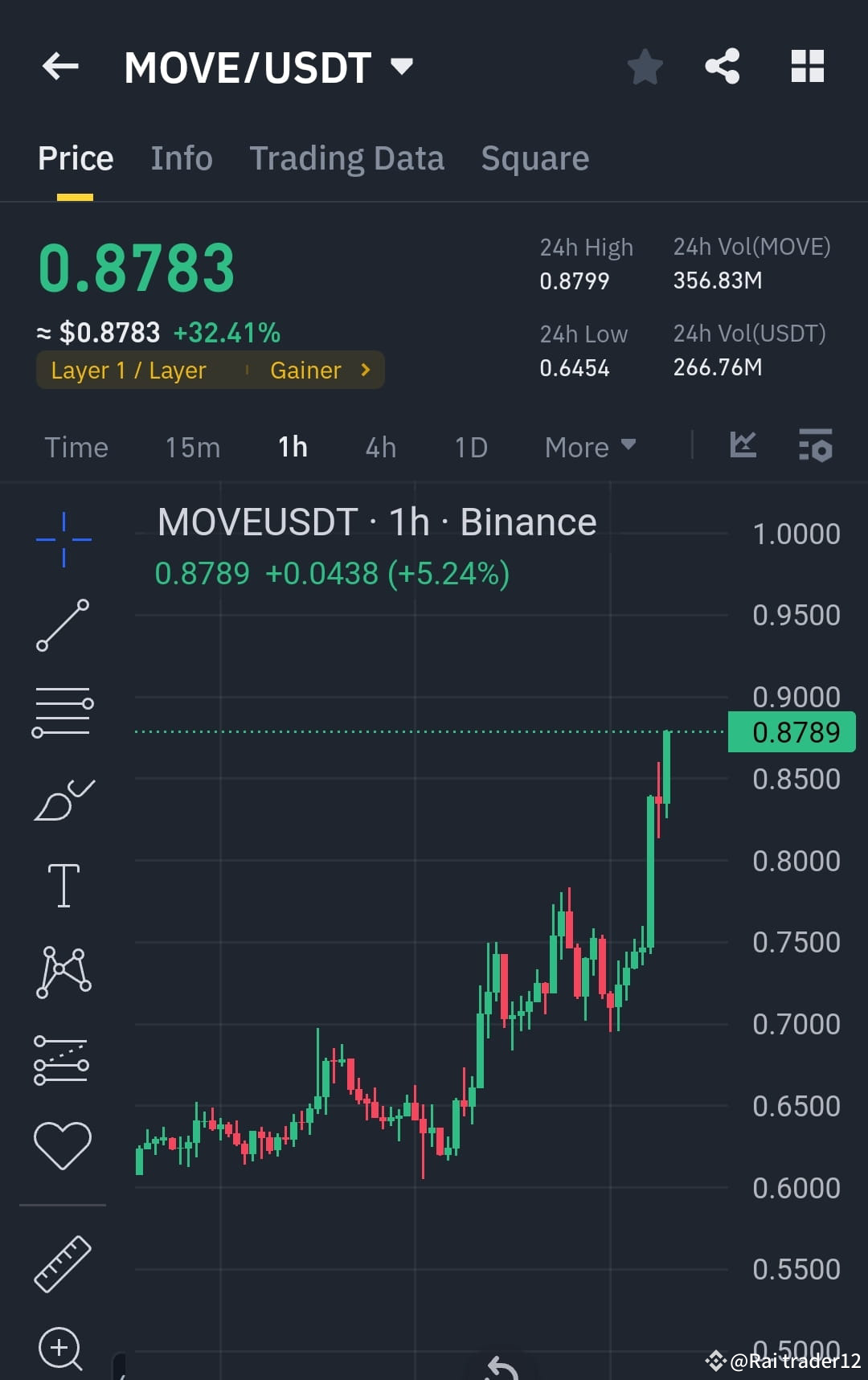This screenshot has width=868, height=1380.
Task: Select the brush drawing tool
Action: pyautogui.click(x=63, y=800)
